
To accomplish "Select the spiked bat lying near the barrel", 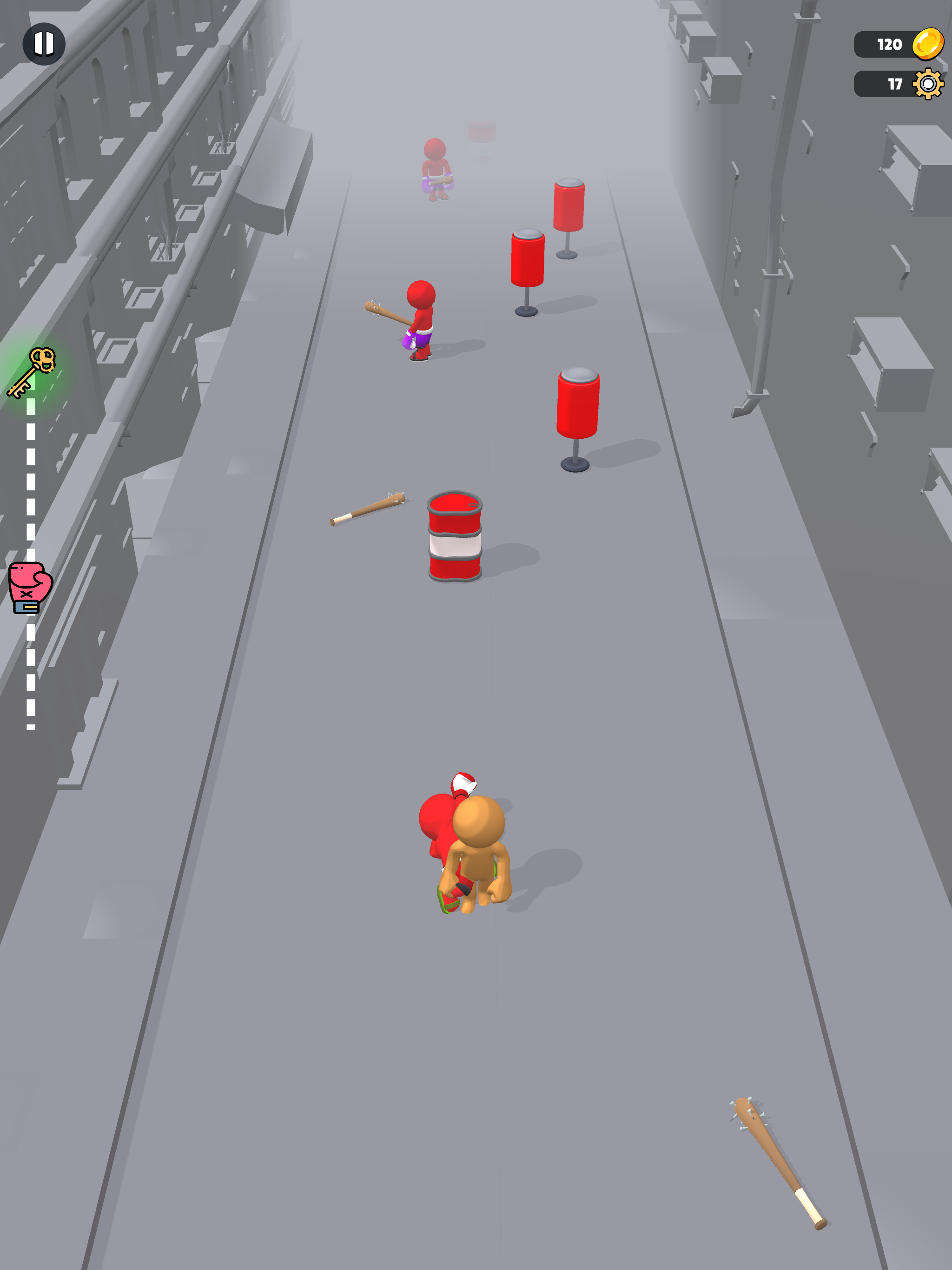I will pyautogui.click(x=368, y=506).
